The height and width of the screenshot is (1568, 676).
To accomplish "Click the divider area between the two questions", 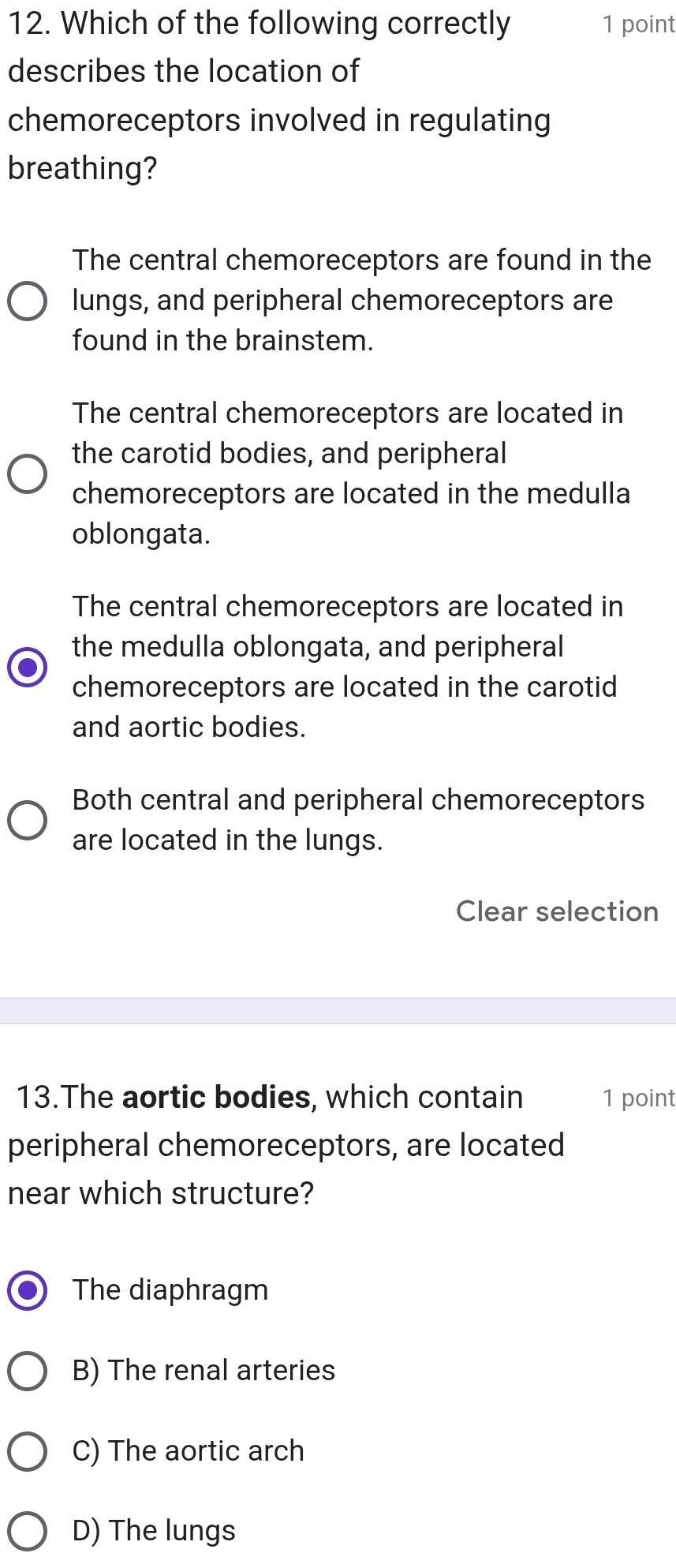I will [x=338, y=1010].
